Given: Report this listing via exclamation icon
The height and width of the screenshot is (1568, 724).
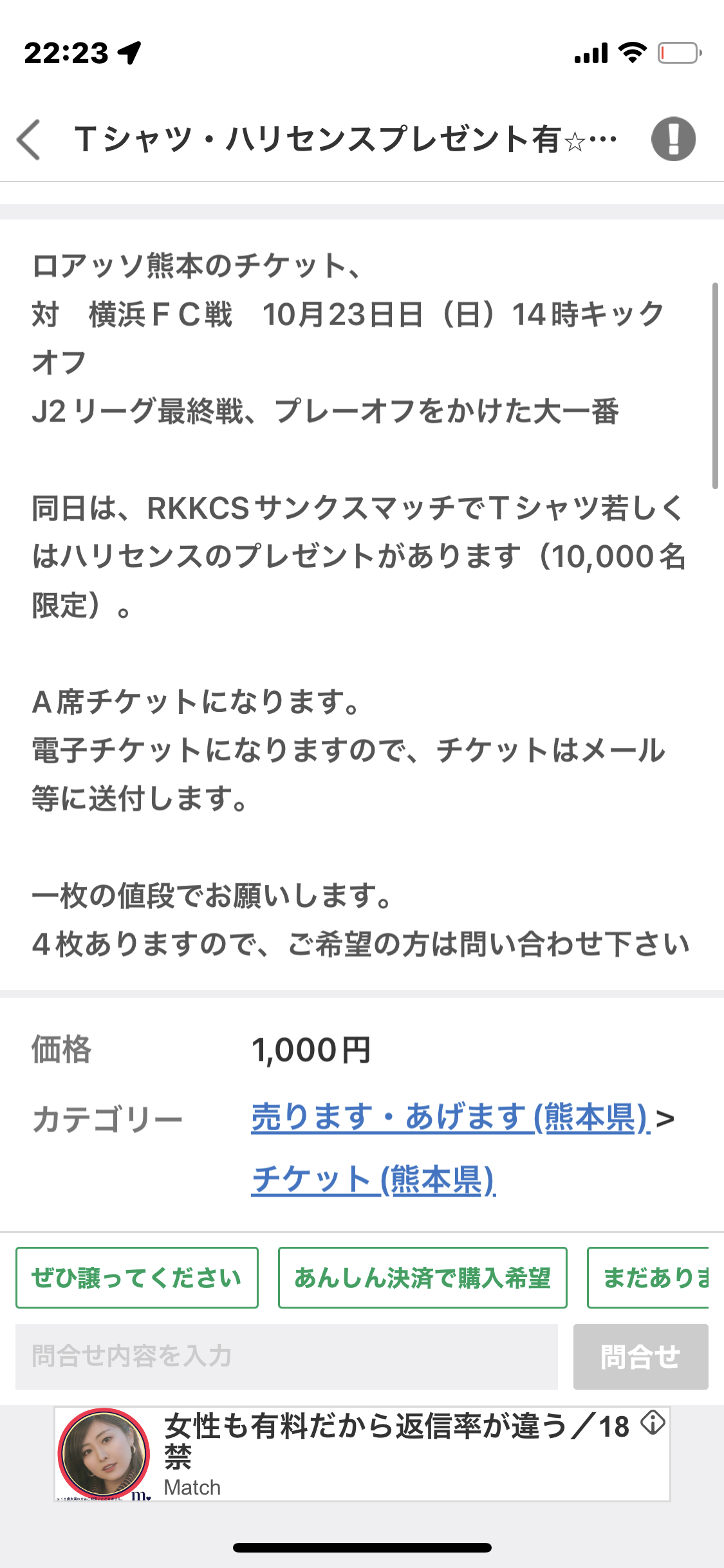Looking at the screenshot, I should point(673,139).
